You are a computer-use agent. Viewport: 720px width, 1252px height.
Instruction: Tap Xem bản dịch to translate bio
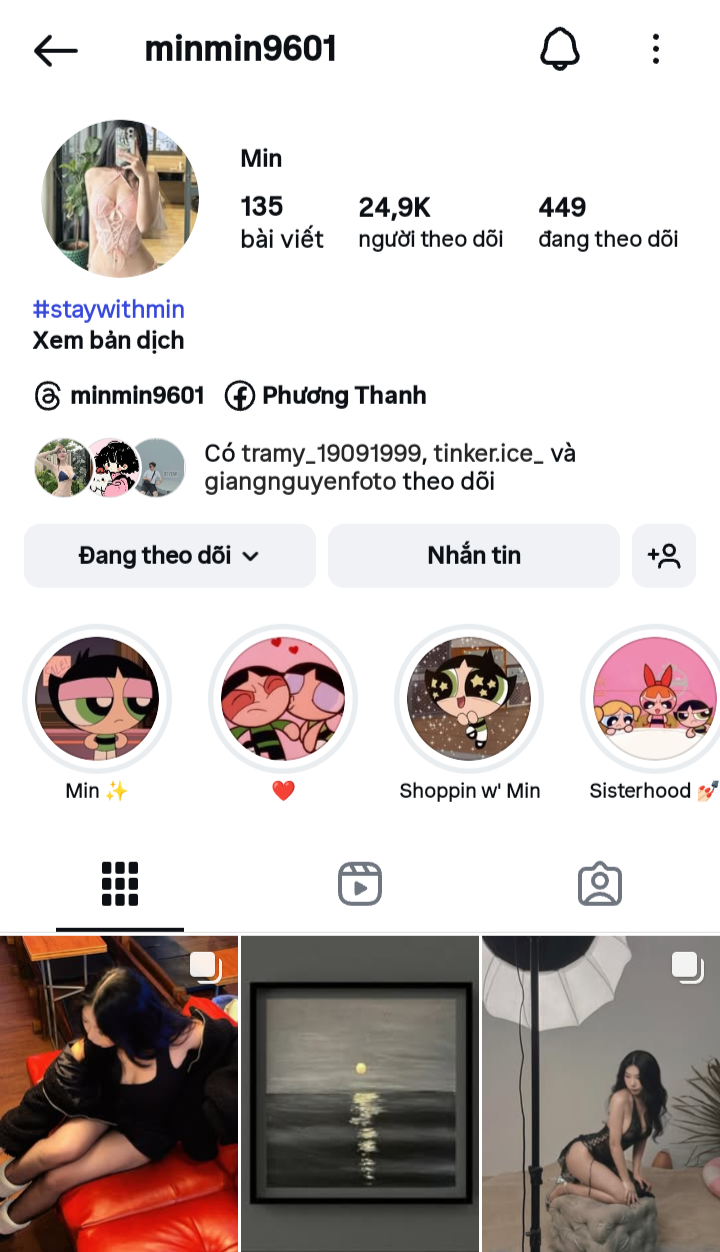coord(108,340)
